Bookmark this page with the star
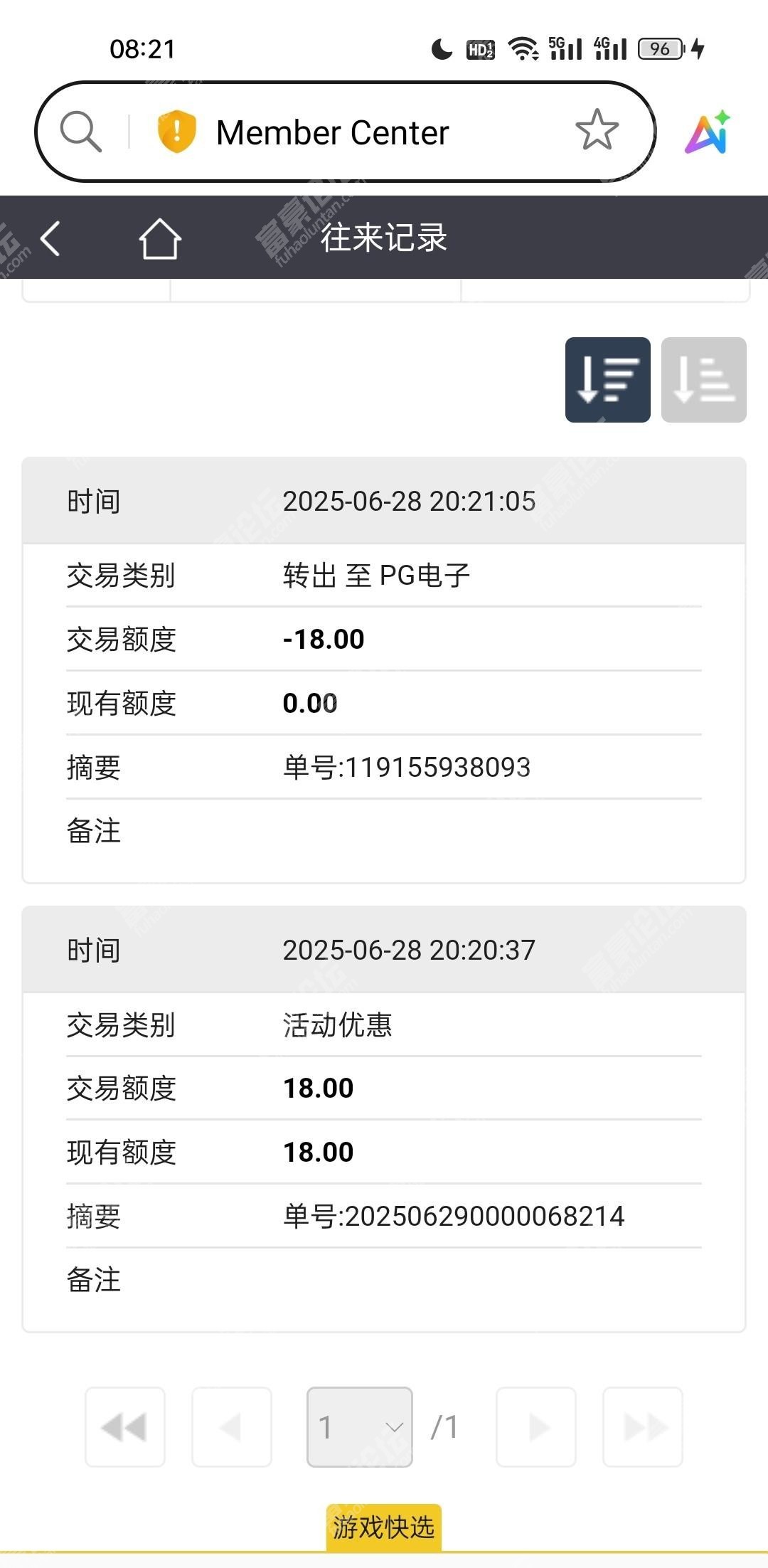 pyautogui.click(x=597, y=130)
